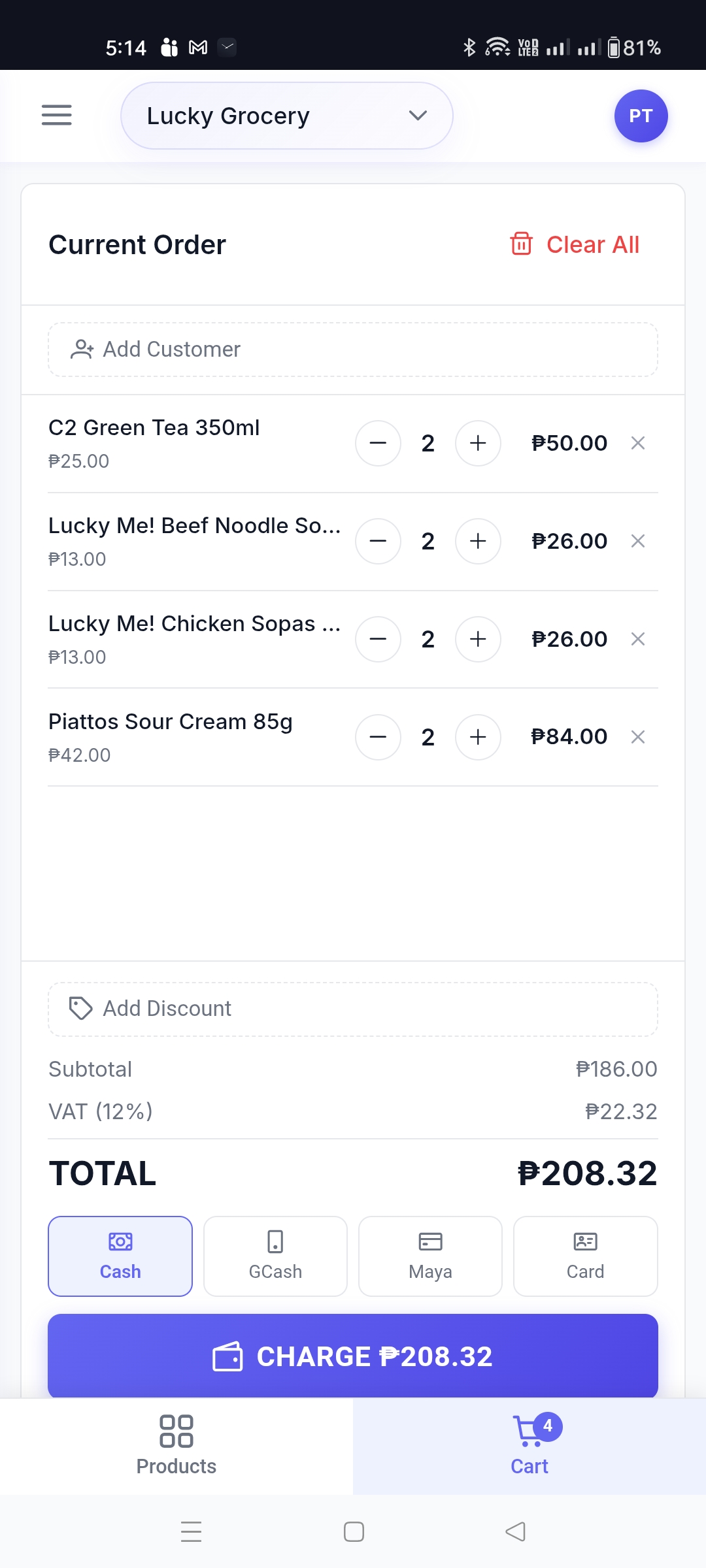Click the Add Customer field
Viewport: 706px width, 1568px height.
[352, 349]
